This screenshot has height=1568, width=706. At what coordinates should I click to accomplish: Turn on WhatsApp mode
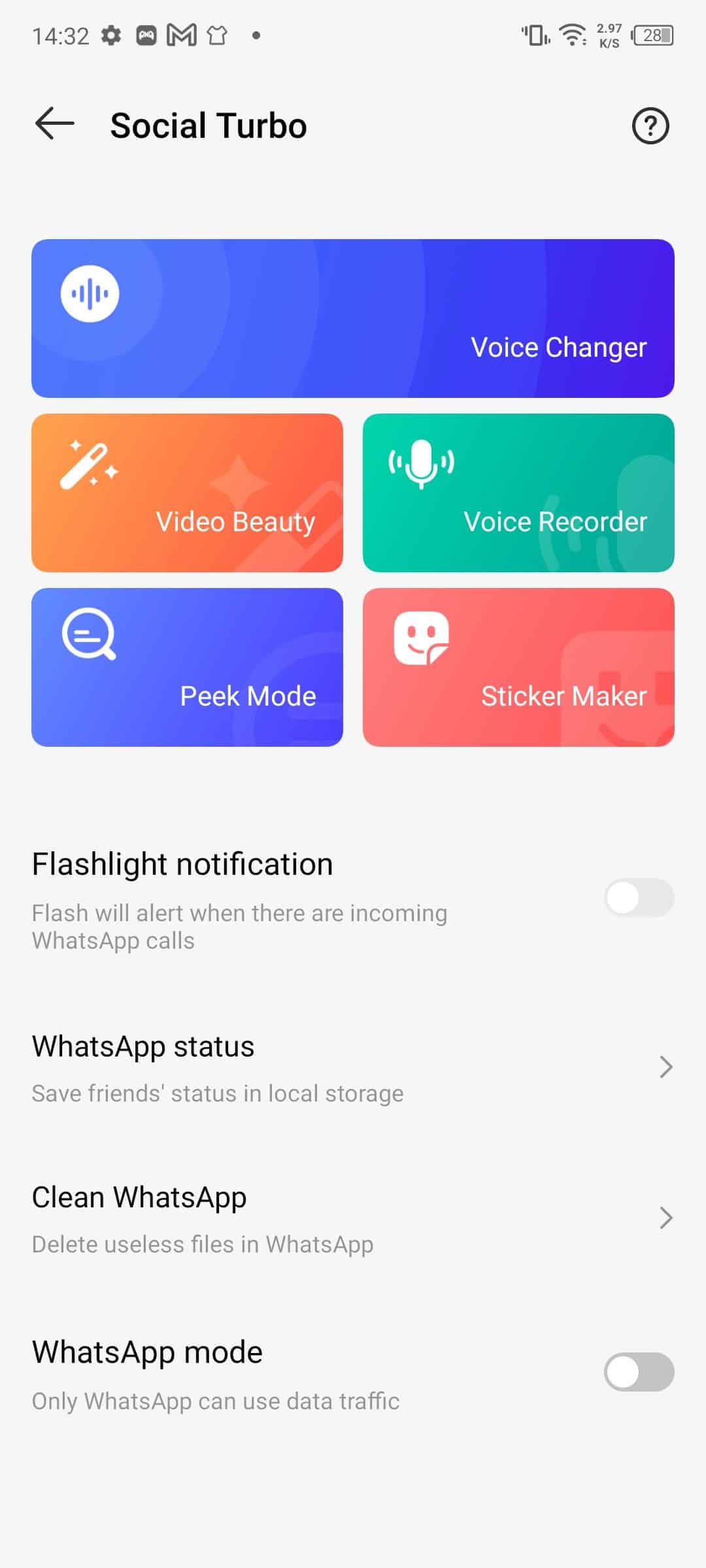pyautogui.click(x=639, y=1372)
